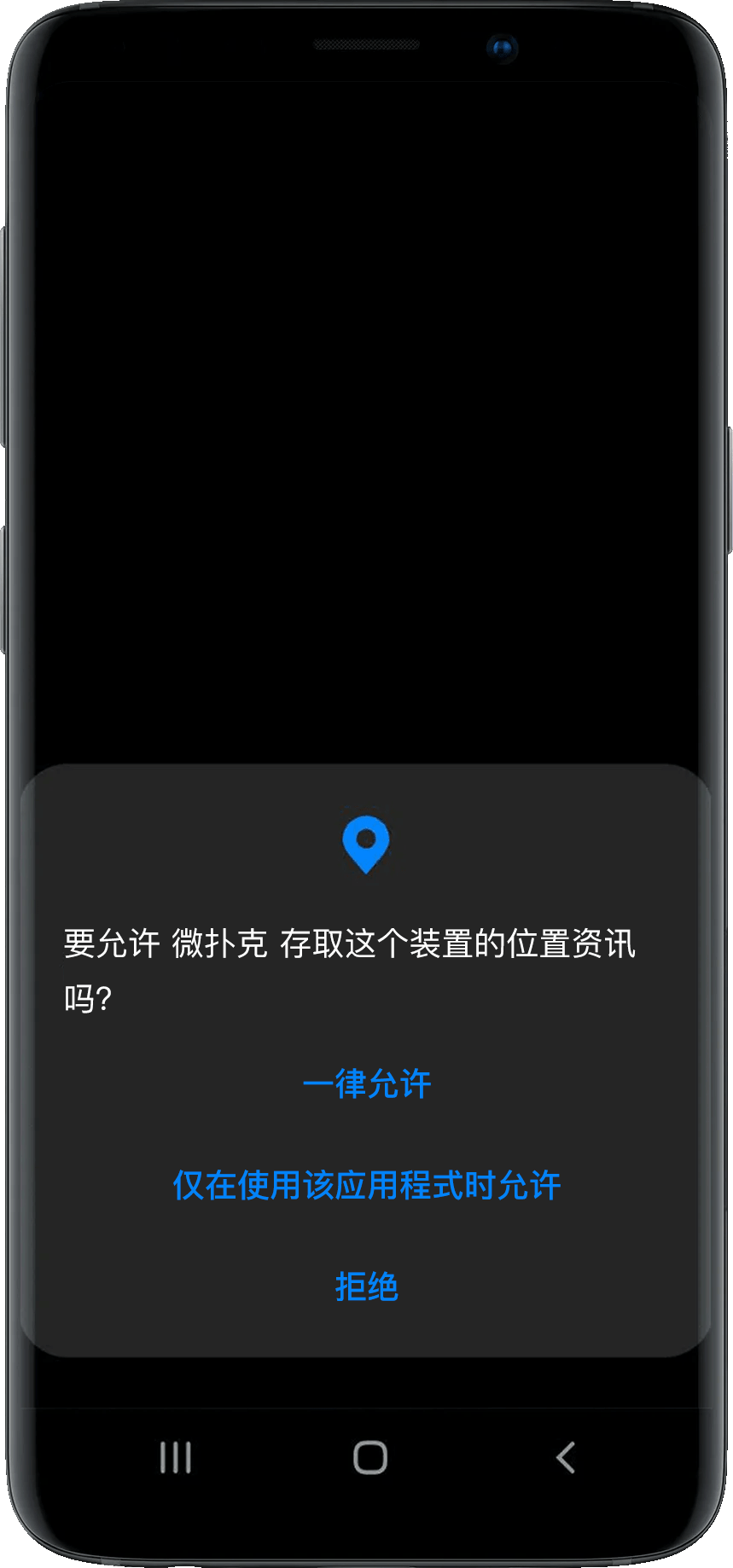The width and height of the screenshot is (733, 1568).
Task: Go back with the navigation bar arrow
Action: coord(565,1457)
